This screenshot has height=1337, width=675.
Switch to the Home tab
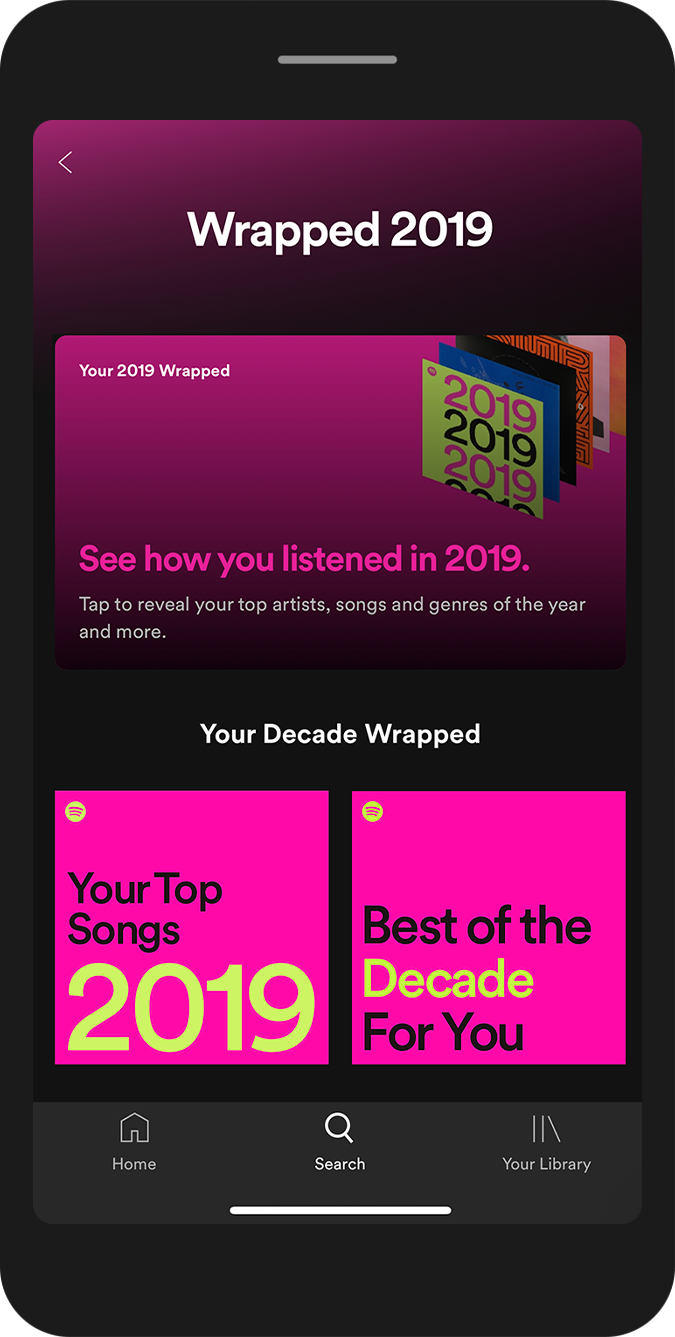click(134, 1142)
